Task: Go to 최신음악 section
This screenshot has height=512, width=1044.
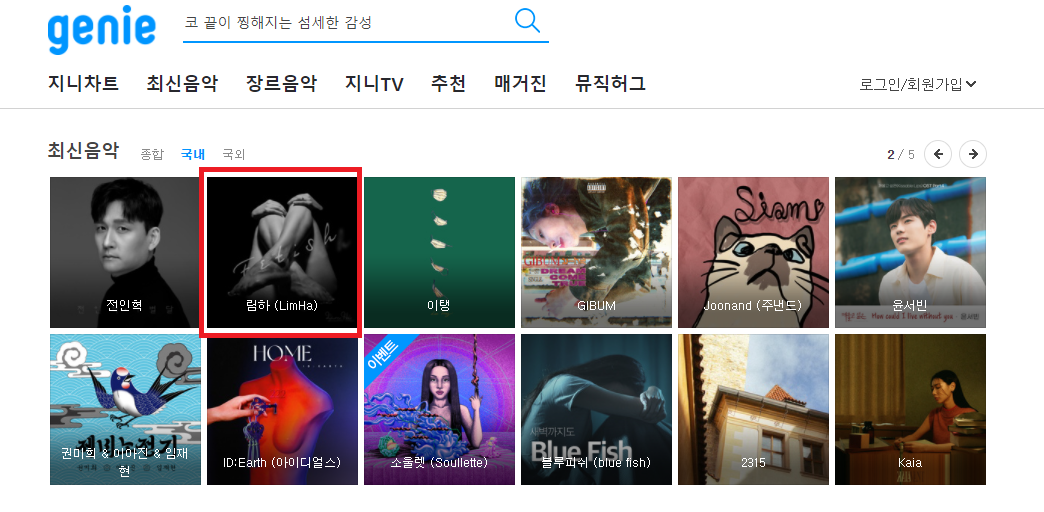Action: 182,84
